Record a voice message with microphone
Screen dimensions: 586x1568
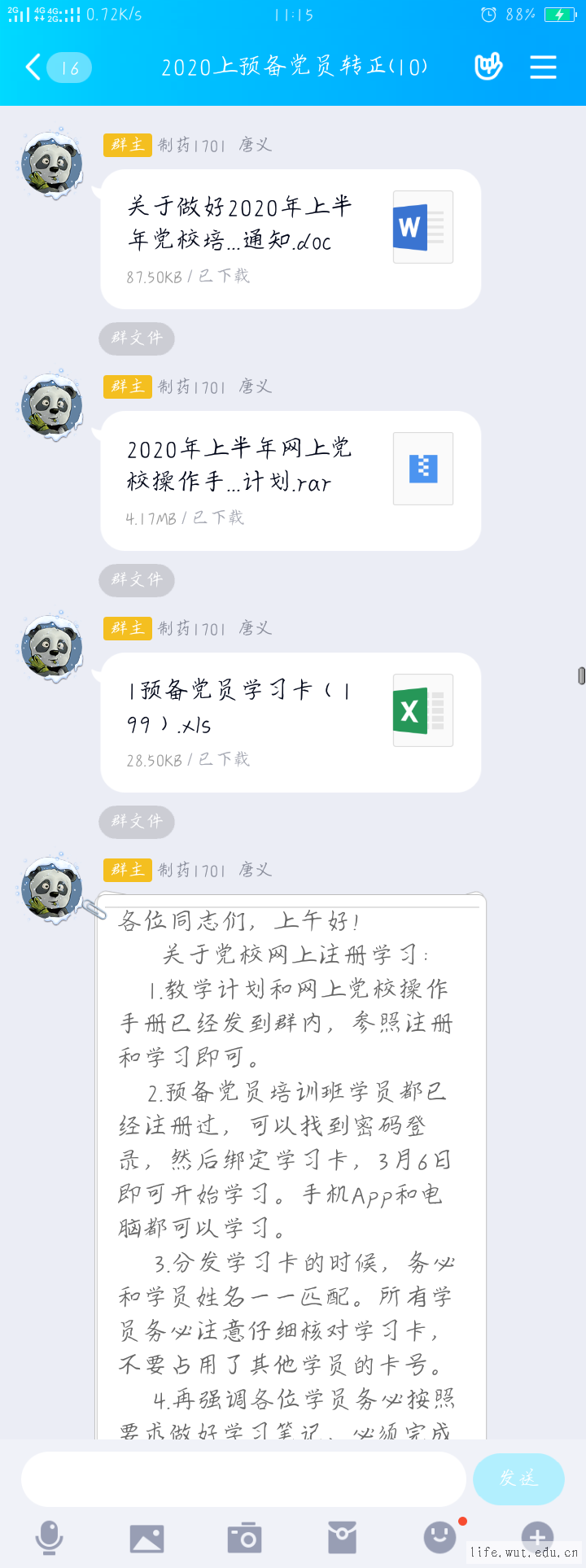click(x=50, y=1538)
